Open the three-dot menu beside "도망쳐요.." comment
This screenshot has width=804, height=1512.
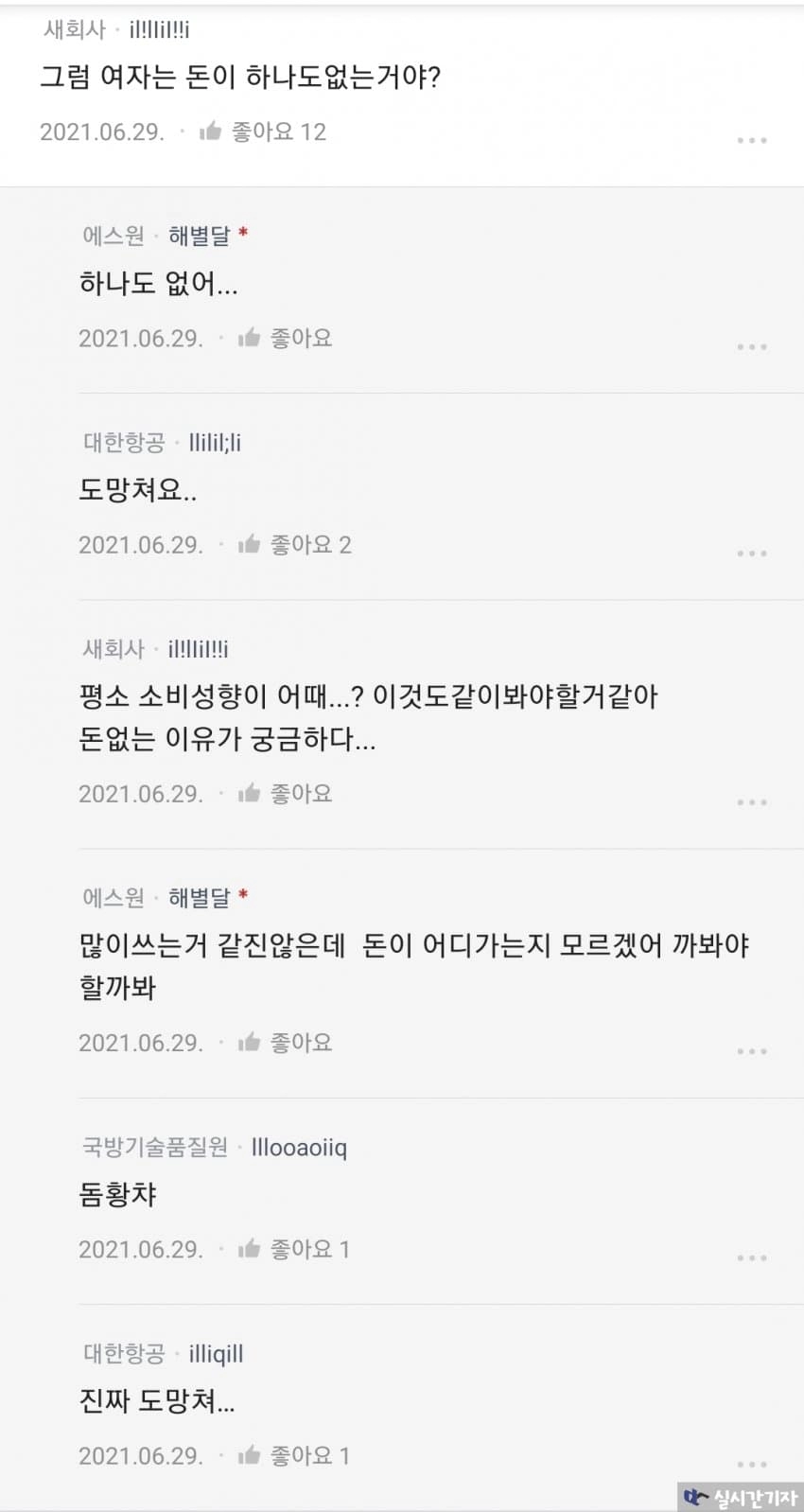coord(752,553)
